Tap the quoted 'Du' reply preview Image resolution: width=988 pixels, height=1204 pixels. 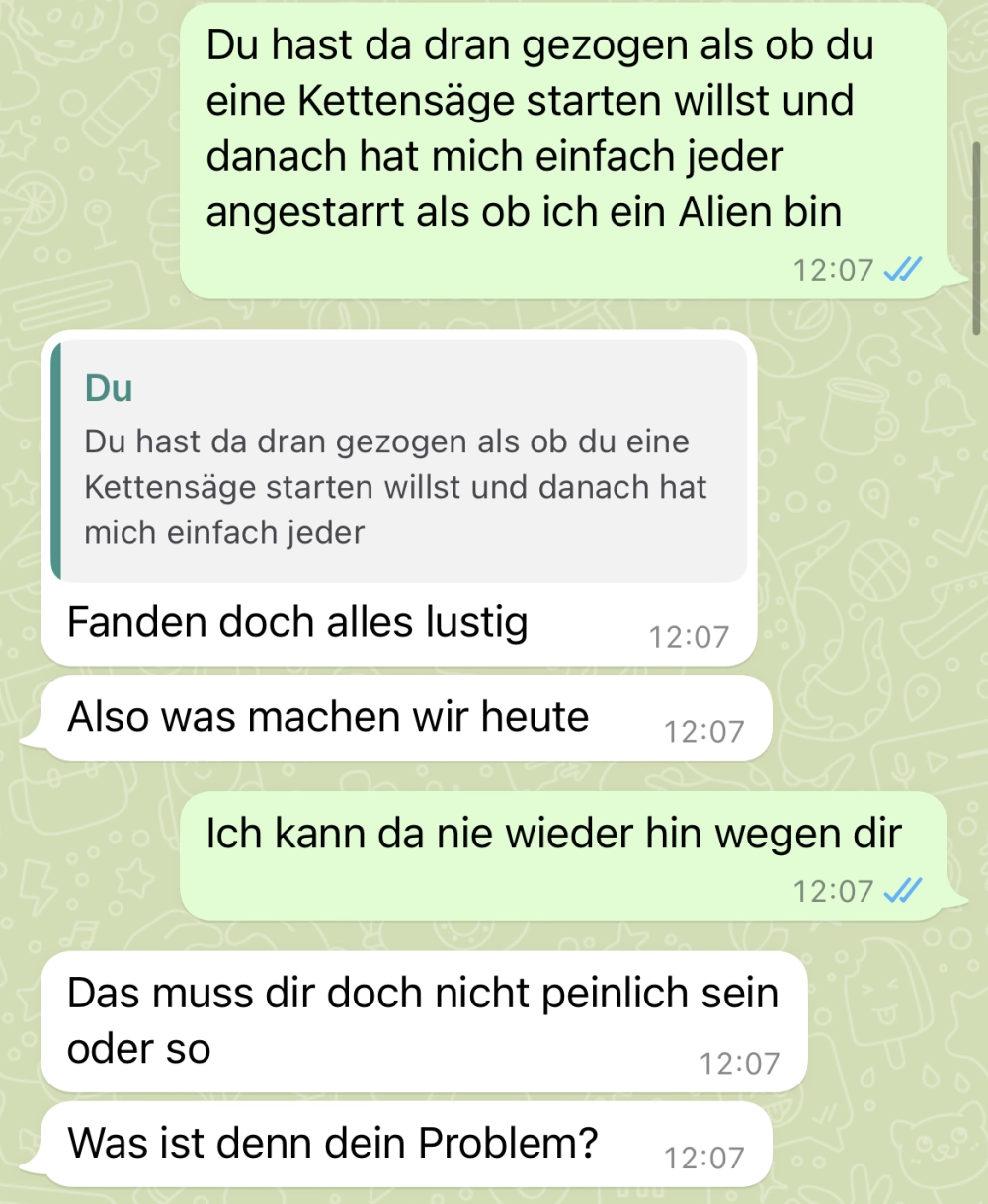click(x=398, y=461)
